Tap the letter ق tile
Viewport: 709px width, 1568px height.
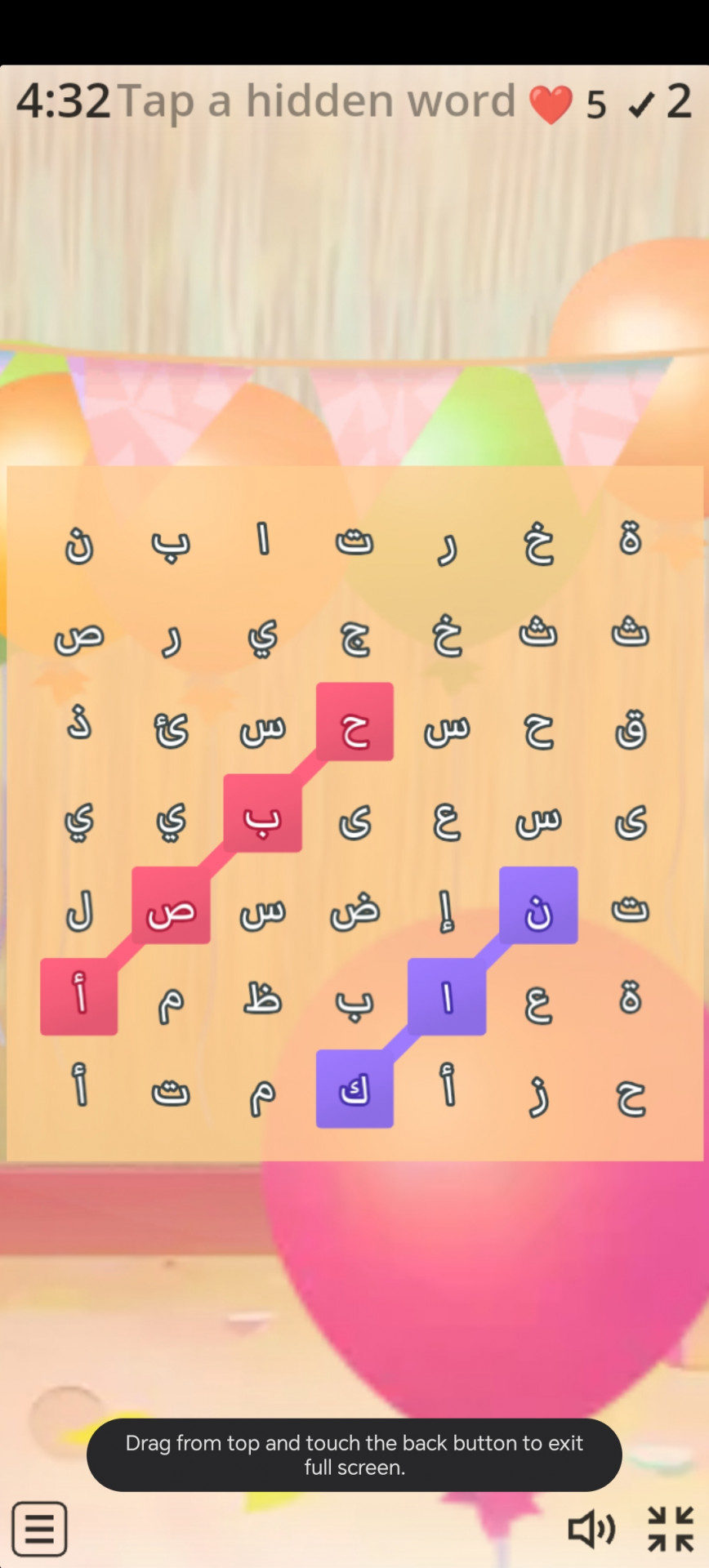631,727
